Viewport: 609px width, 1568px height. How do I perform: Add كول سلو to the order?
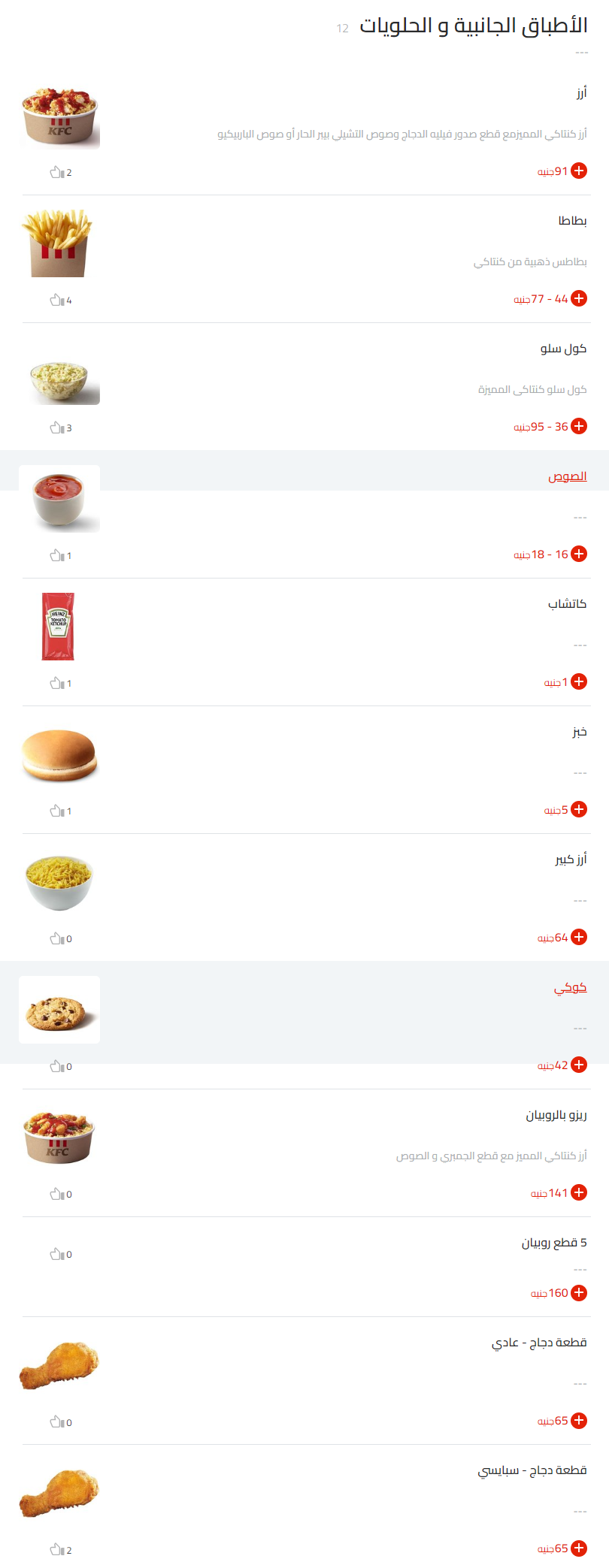point(579,426)
